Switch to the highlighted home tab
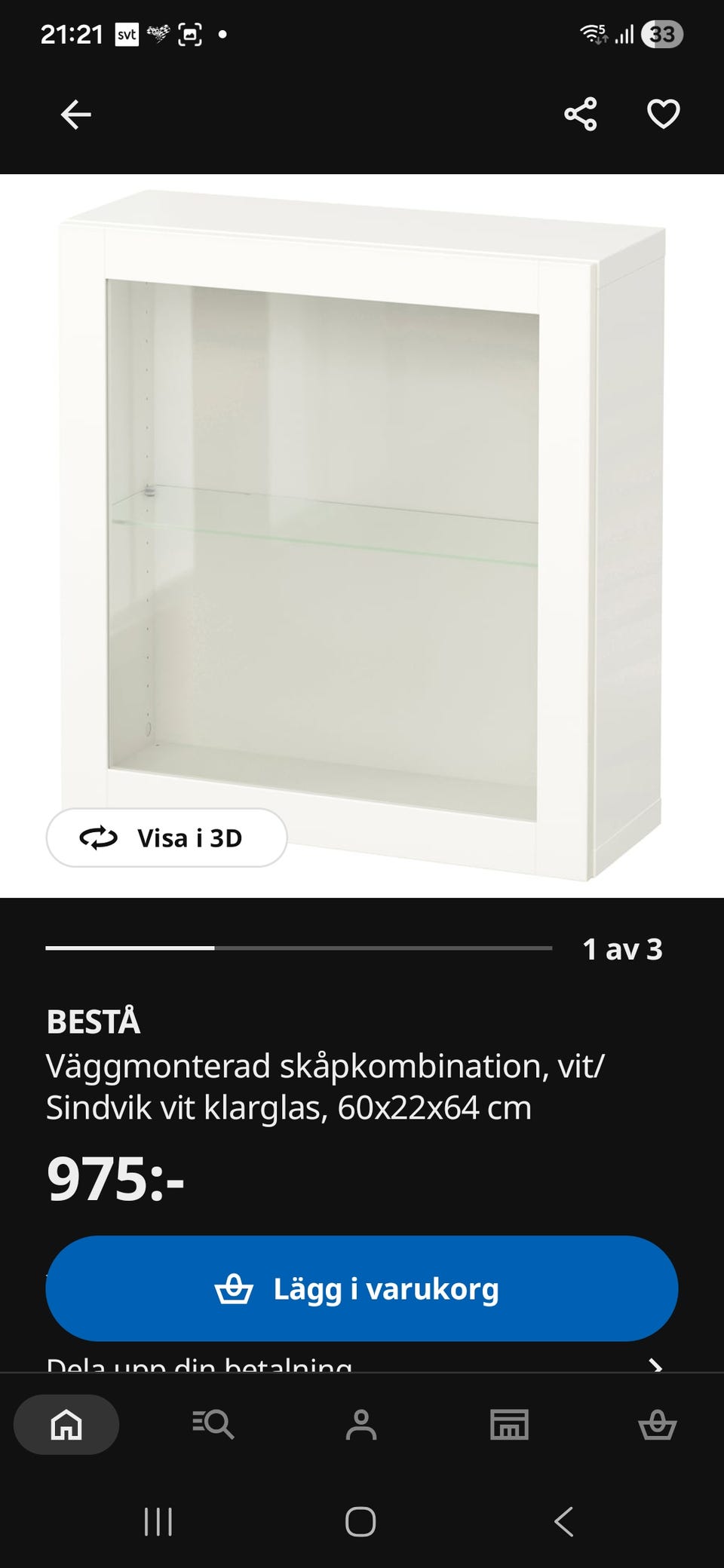Image resolution: width=724 pixels, height=1568 pixels. pos(66,1425)
